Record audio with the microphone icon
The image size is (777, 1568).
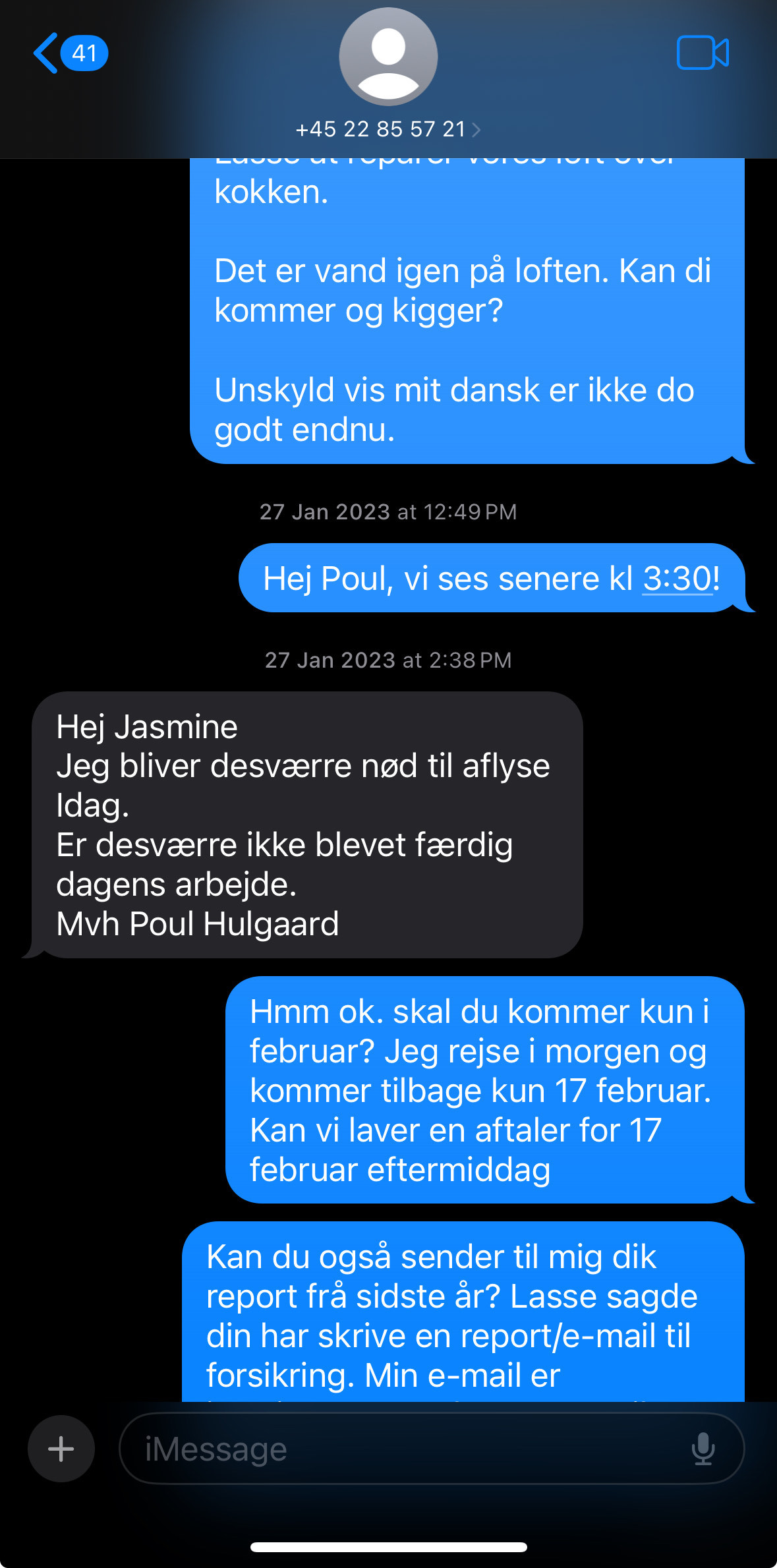tap(703, 1449)
